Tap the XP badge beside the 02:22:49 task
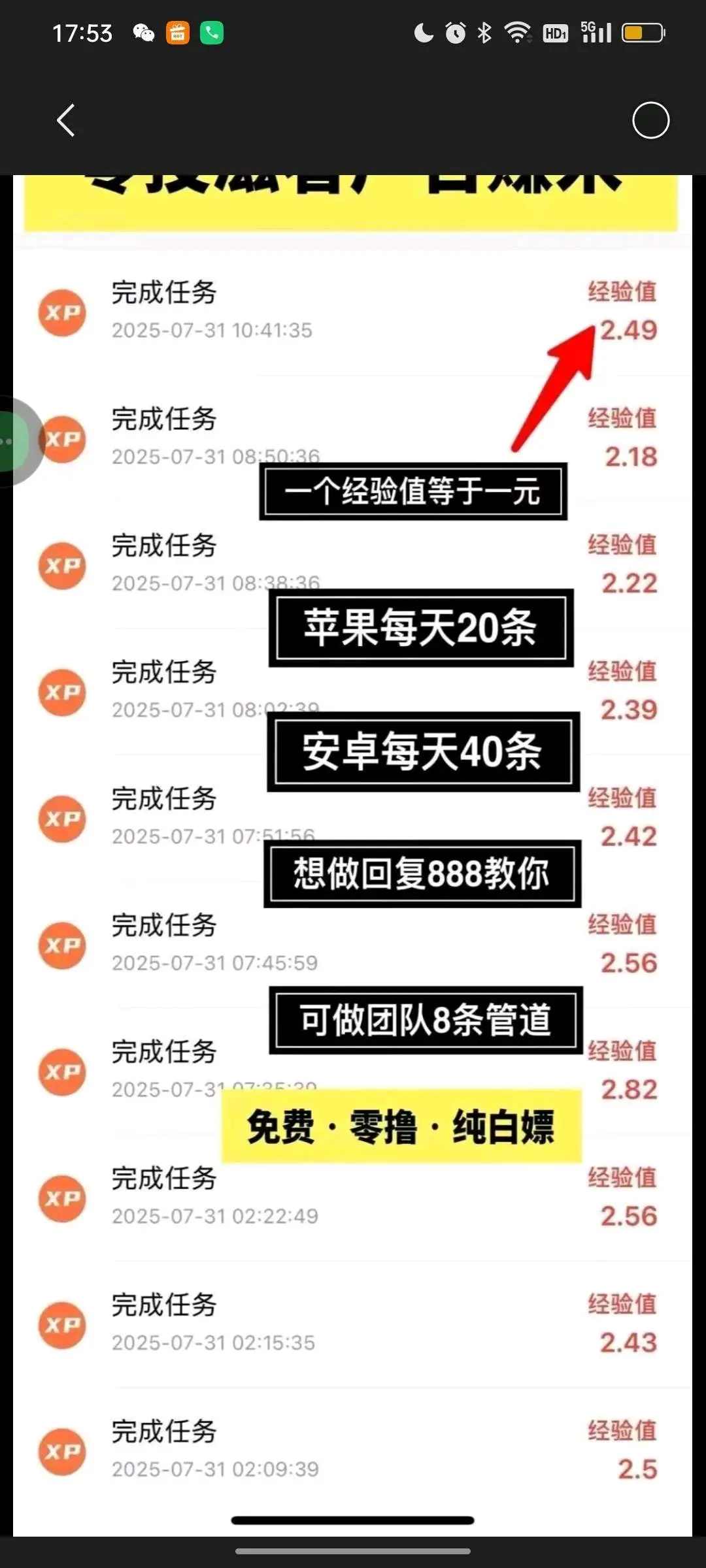The width and height of the screenshot is (706, 1568). click(x=62, y=1199)
